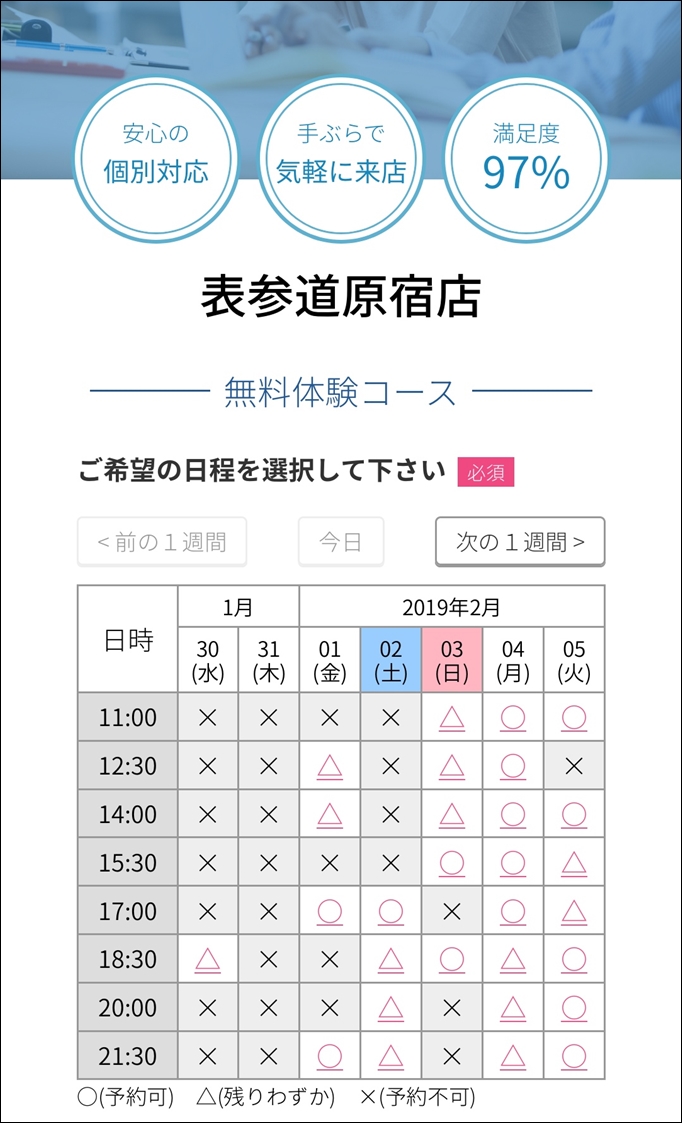Book the 17:00 slot on 02/01 (金)
Image resolution: width=682 pixels, height=1123 pixels.
click(330, 911)
